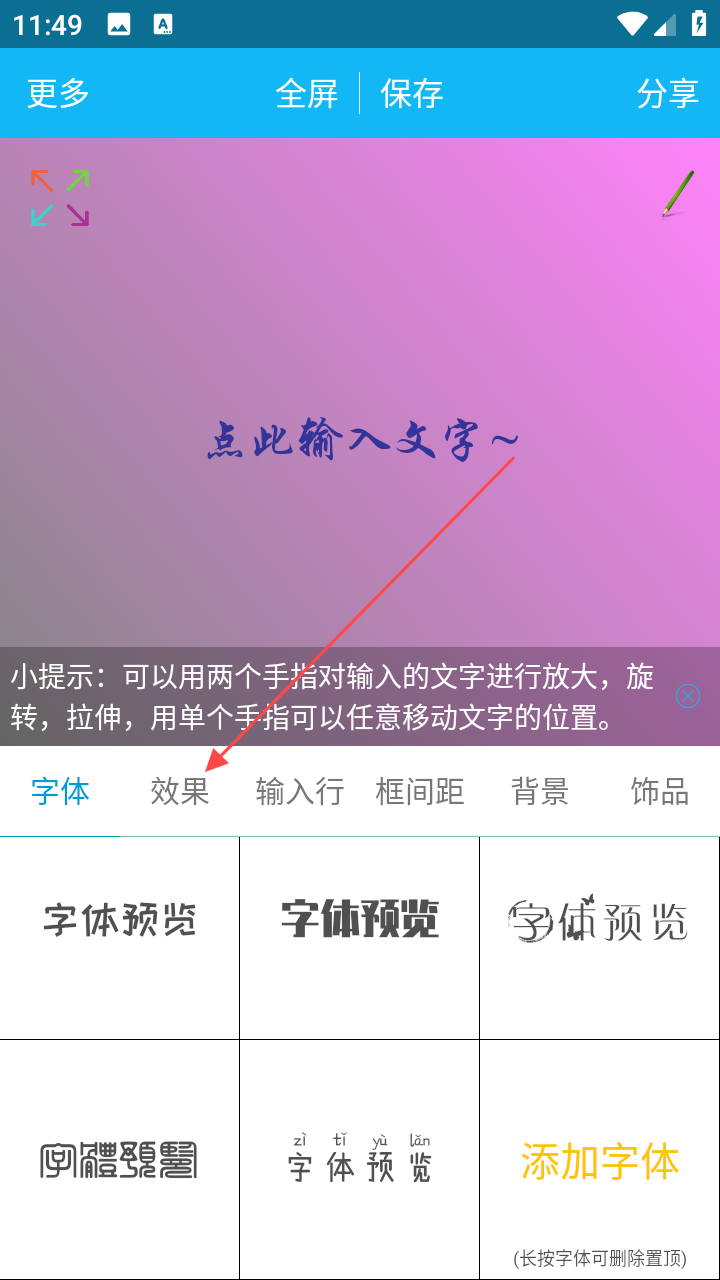
Task: Open the 饰品 tab
Action: (660, 792)
